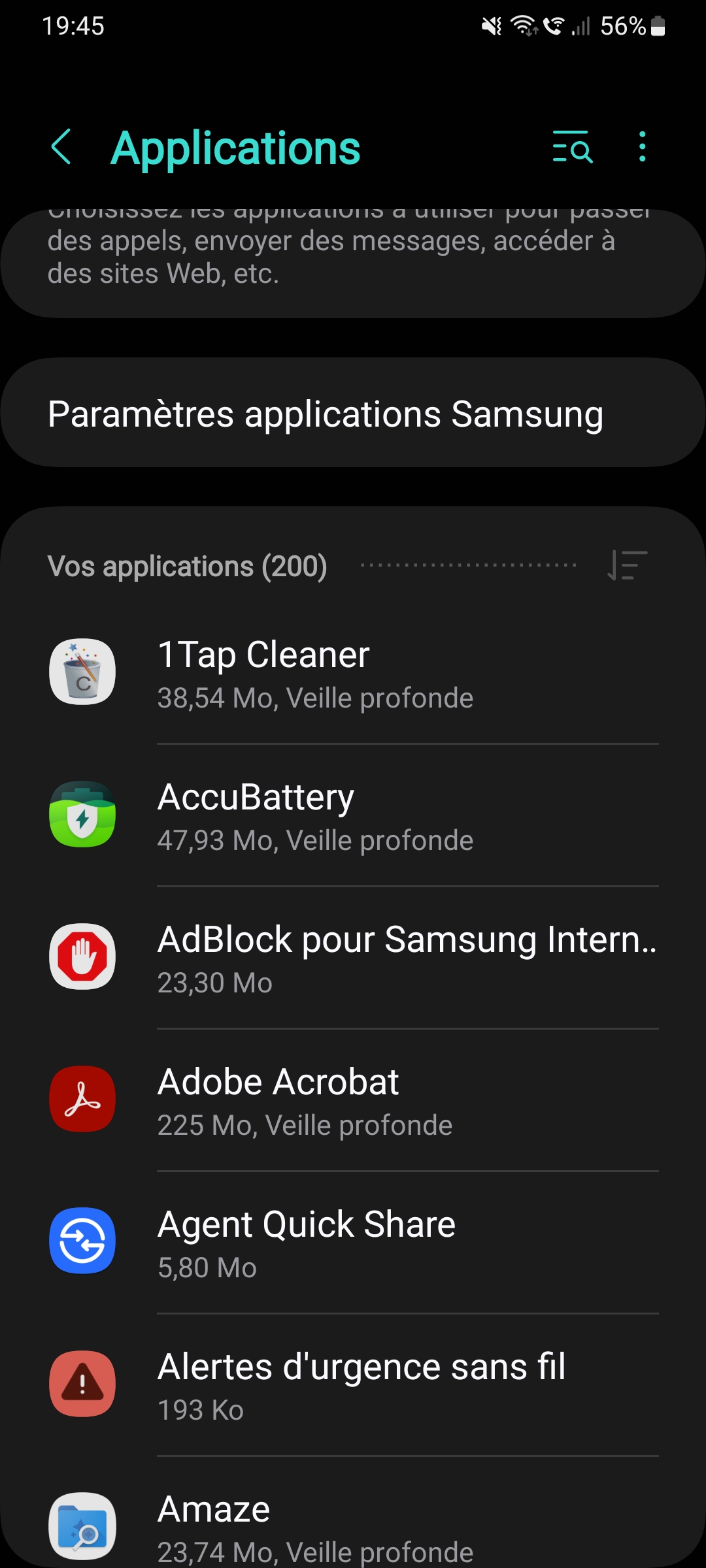Tap the Wi-Fi status bar icon
Viewport: 706px width, 1568px height.
(523, 26)
